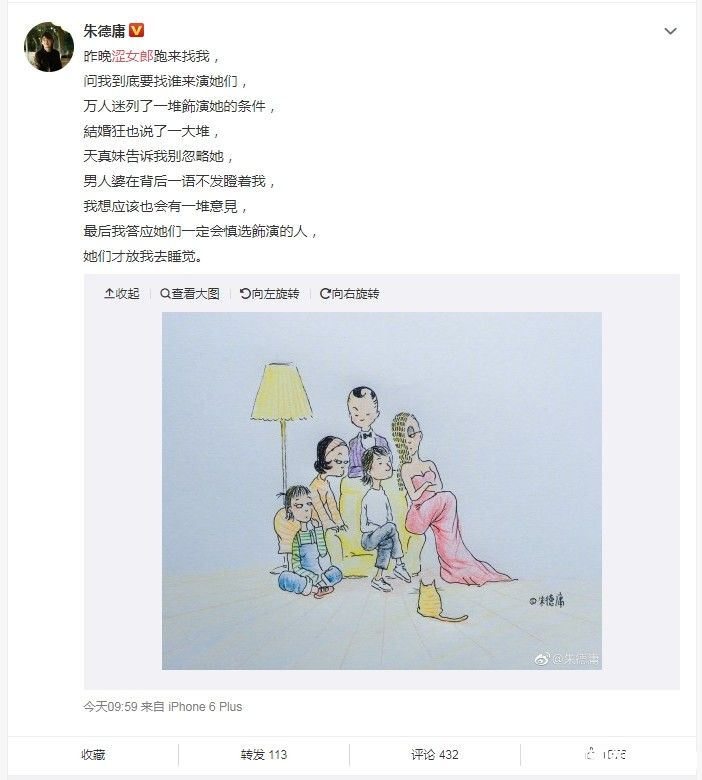
Task: Open 朱德庸's profile avatar
Action: pyautogui.click(x=49, y=47)
